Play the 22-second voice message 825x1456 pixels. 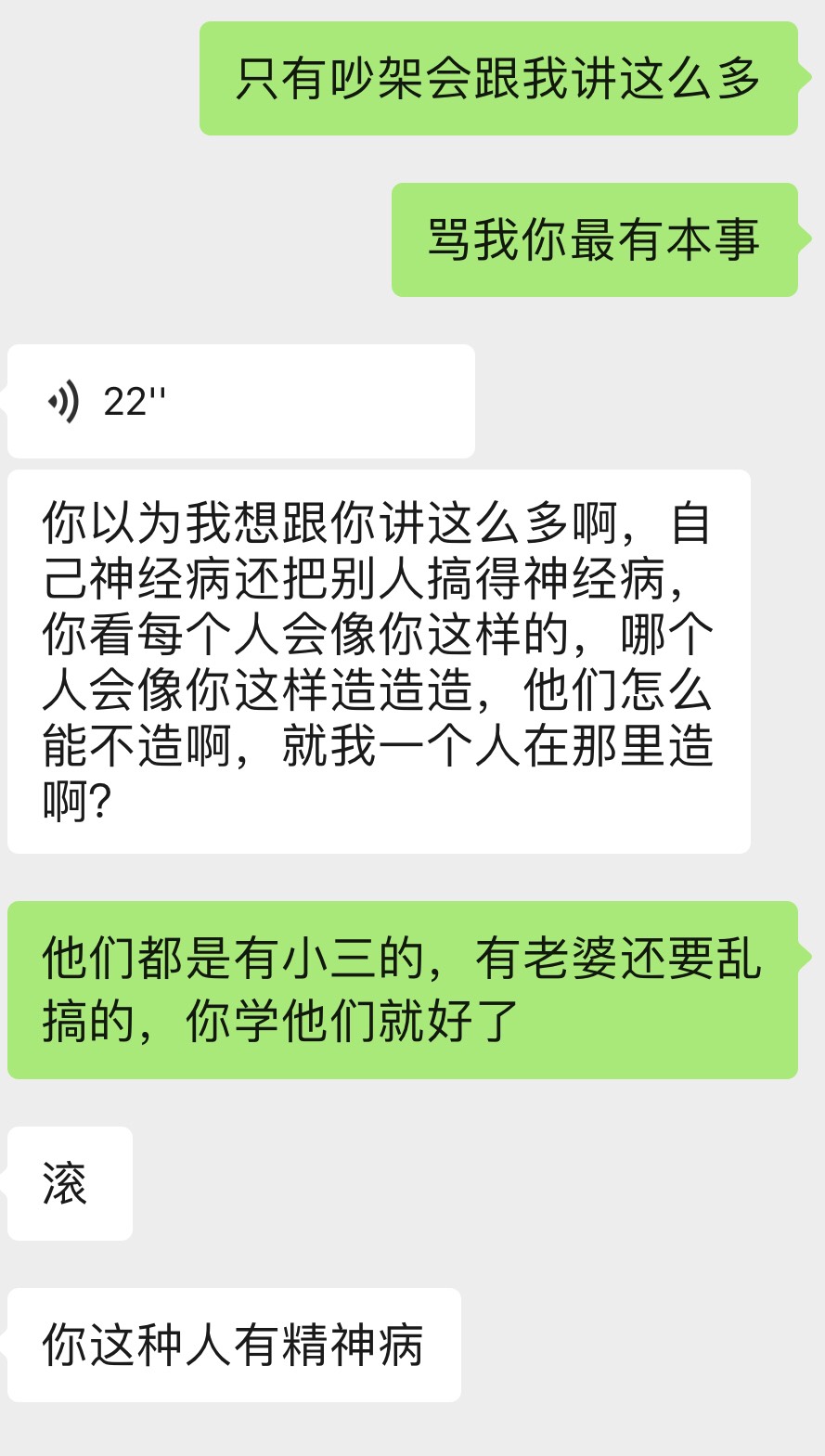[x=239, y=402]
